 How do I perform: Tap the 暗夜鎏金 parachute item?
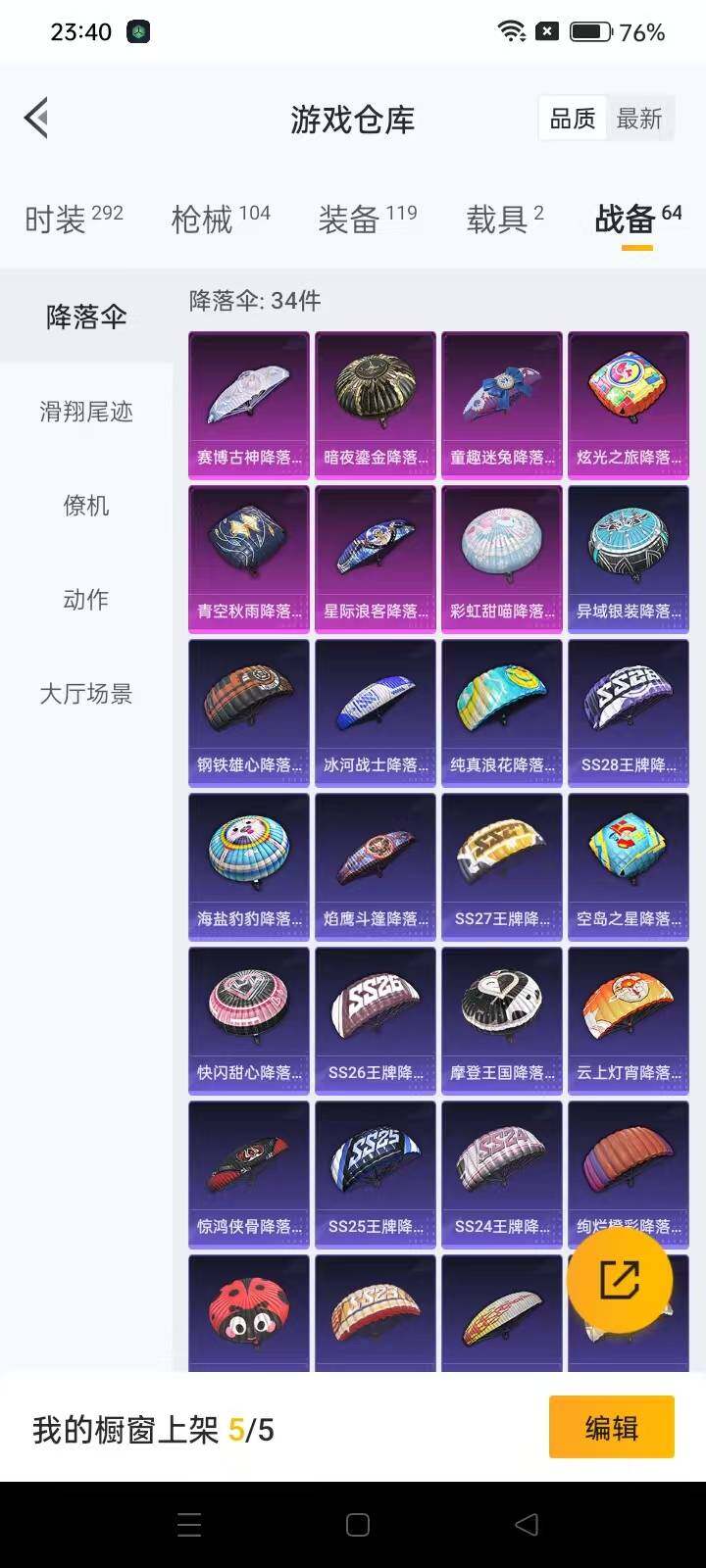(x=375, y=404)
